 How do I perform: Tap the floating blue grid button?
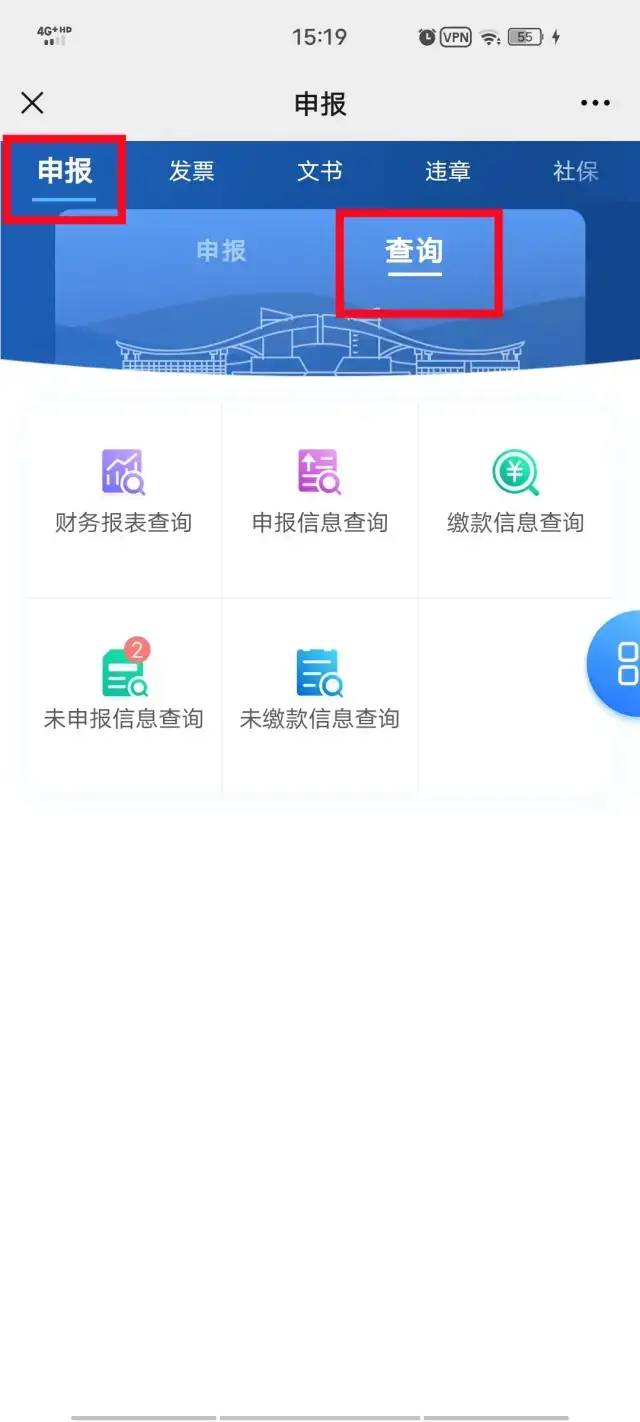615,663
